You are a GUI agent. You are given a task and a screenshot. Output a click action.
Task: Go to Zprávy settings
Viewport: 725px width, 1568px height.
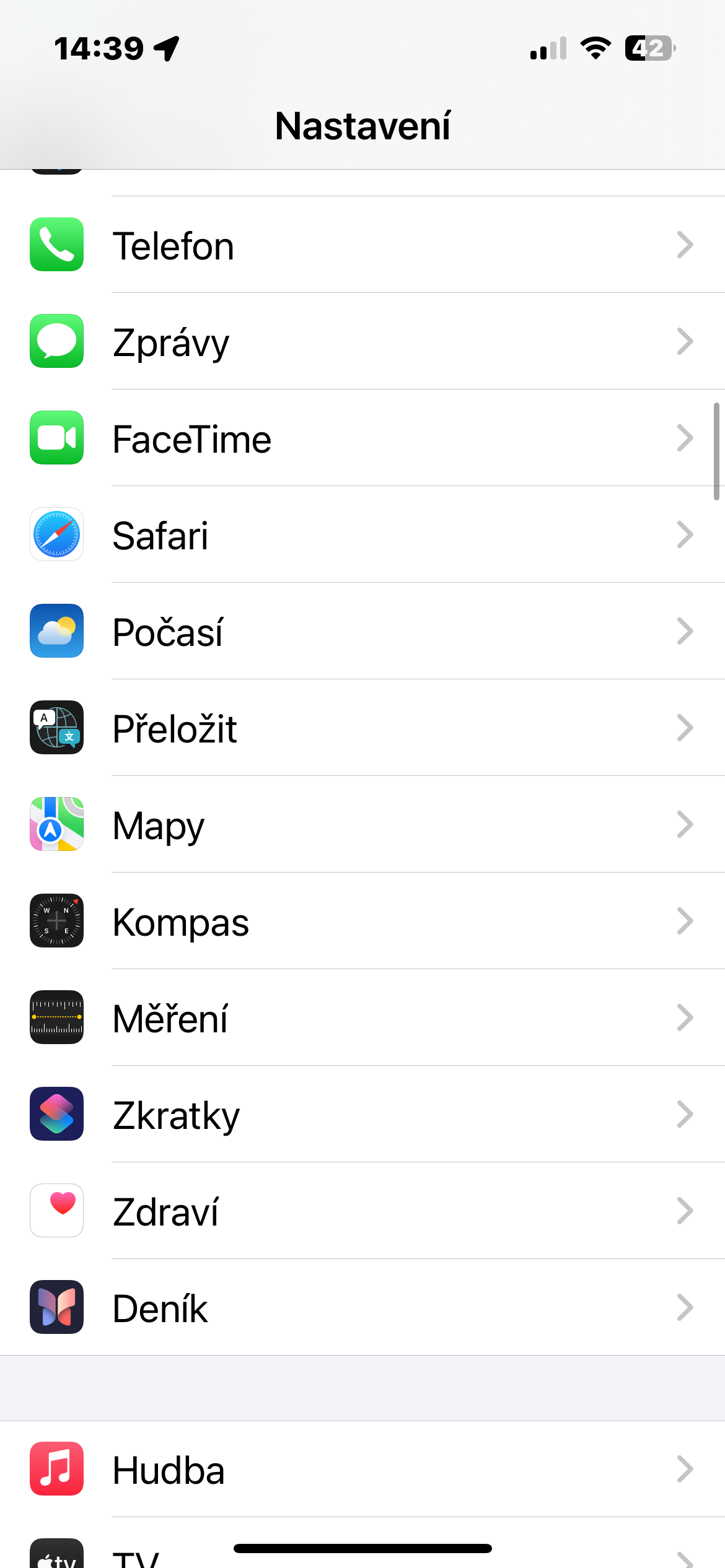pos(362,342)
